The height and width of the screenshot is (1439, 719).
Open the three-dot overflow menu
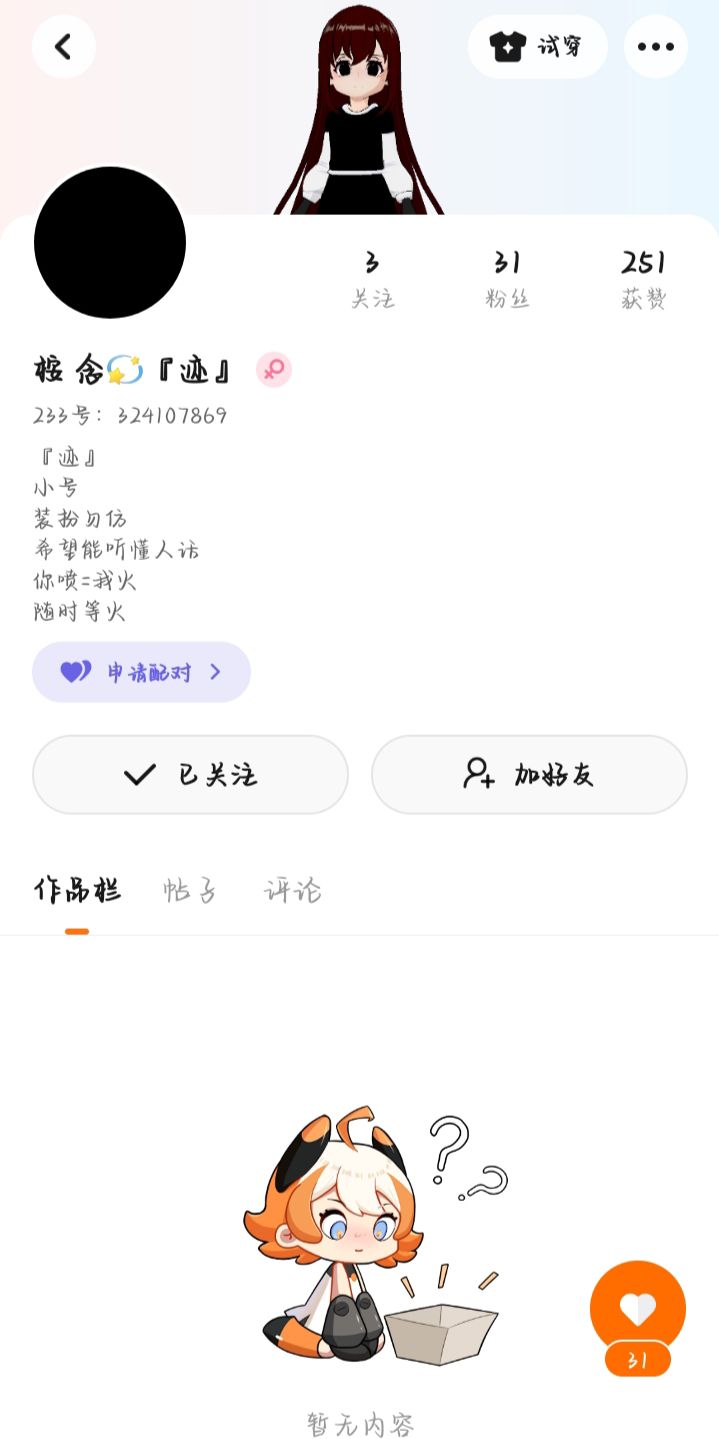[x=655, y=46]
